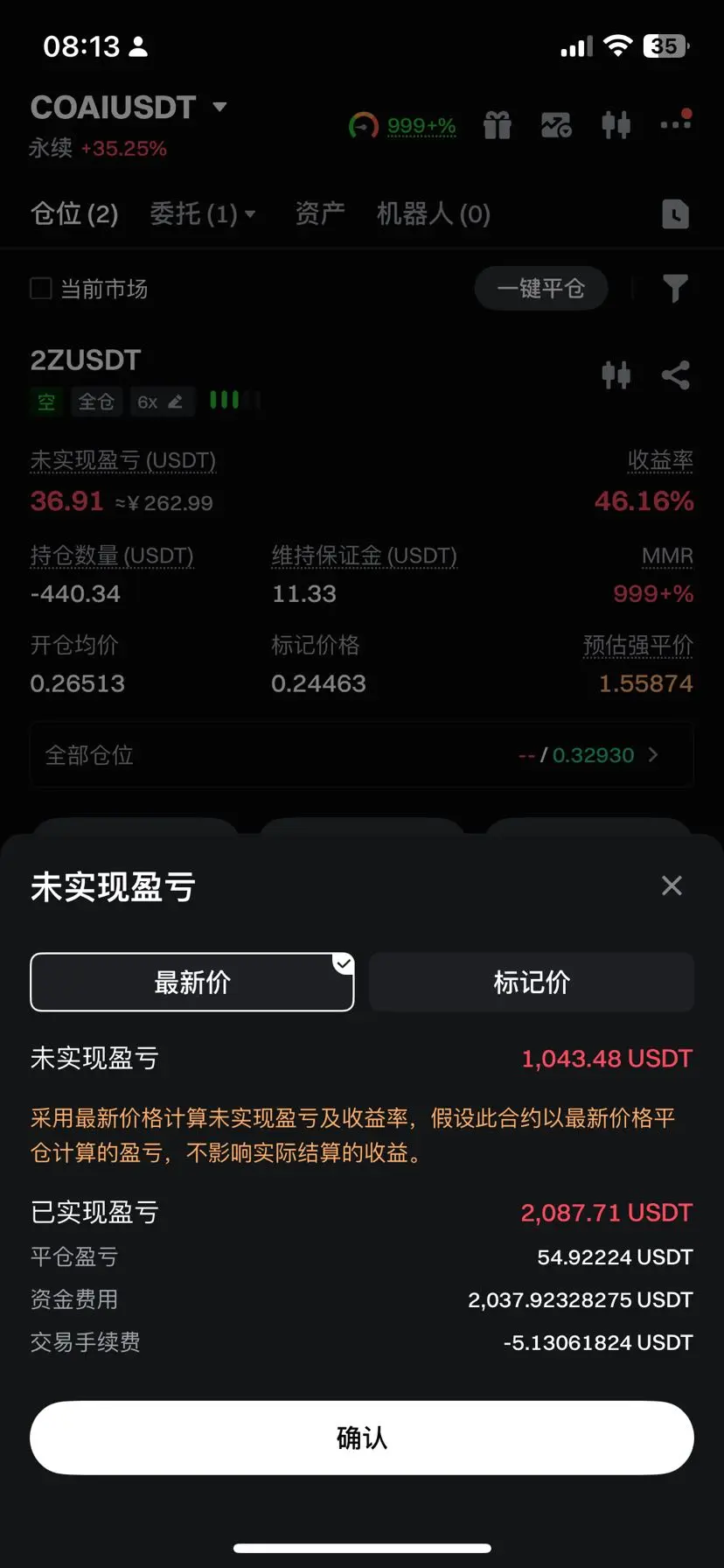Close the 未实现盈亏 dialog
724x1568 pixels.
pos(672,885)
